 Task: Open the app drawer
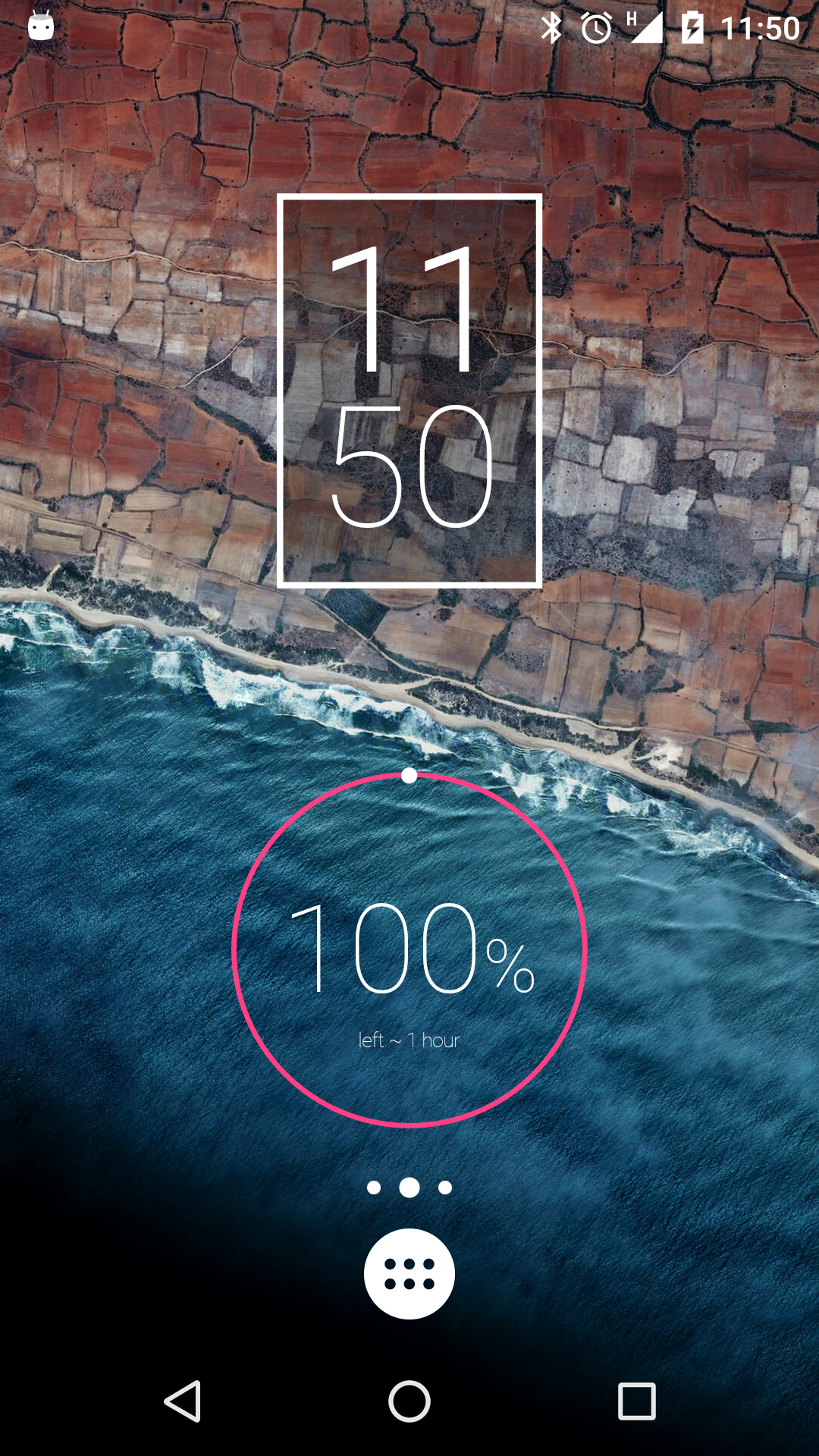(x=409, y=1274)
